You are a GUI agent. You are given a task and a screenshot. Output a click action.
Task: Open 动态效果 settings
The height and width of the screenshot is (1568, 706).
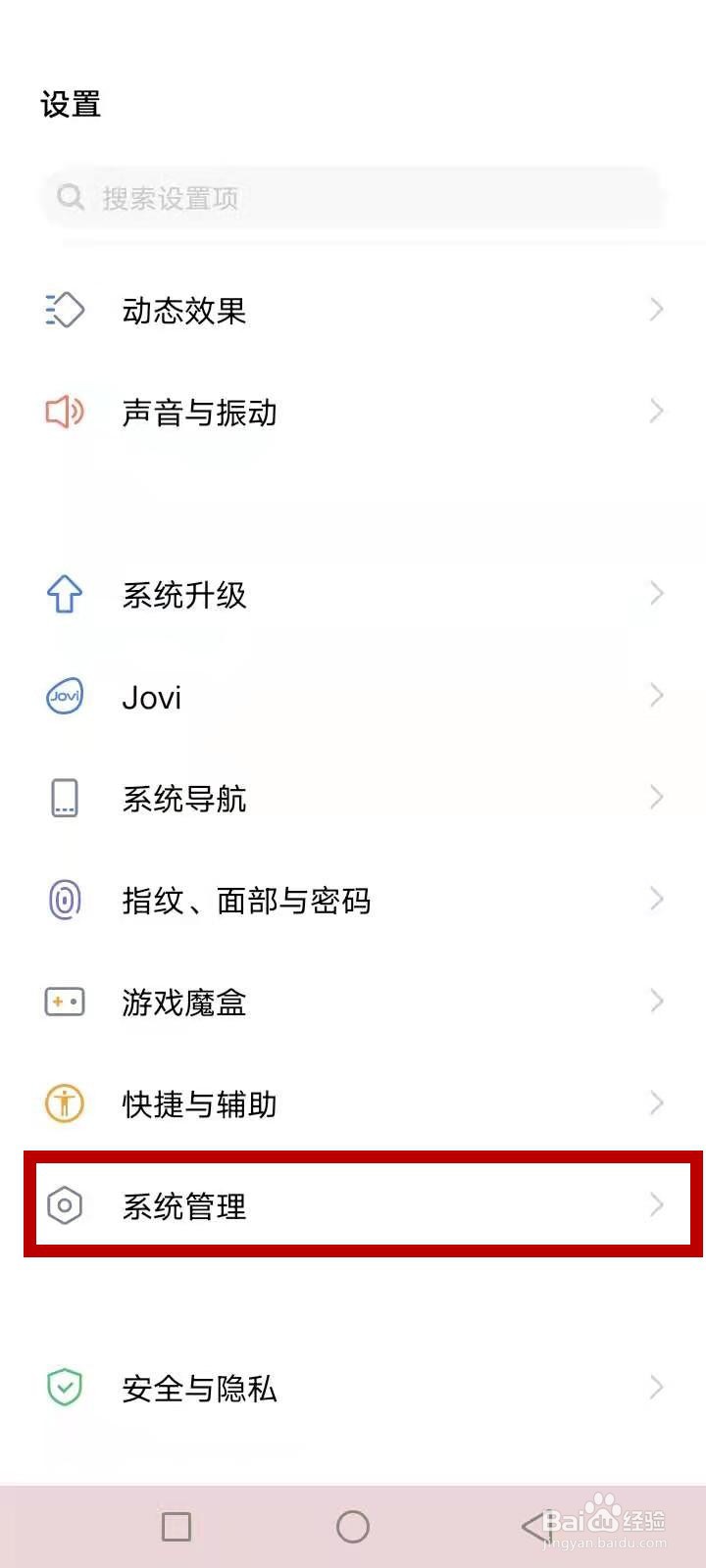353,311
